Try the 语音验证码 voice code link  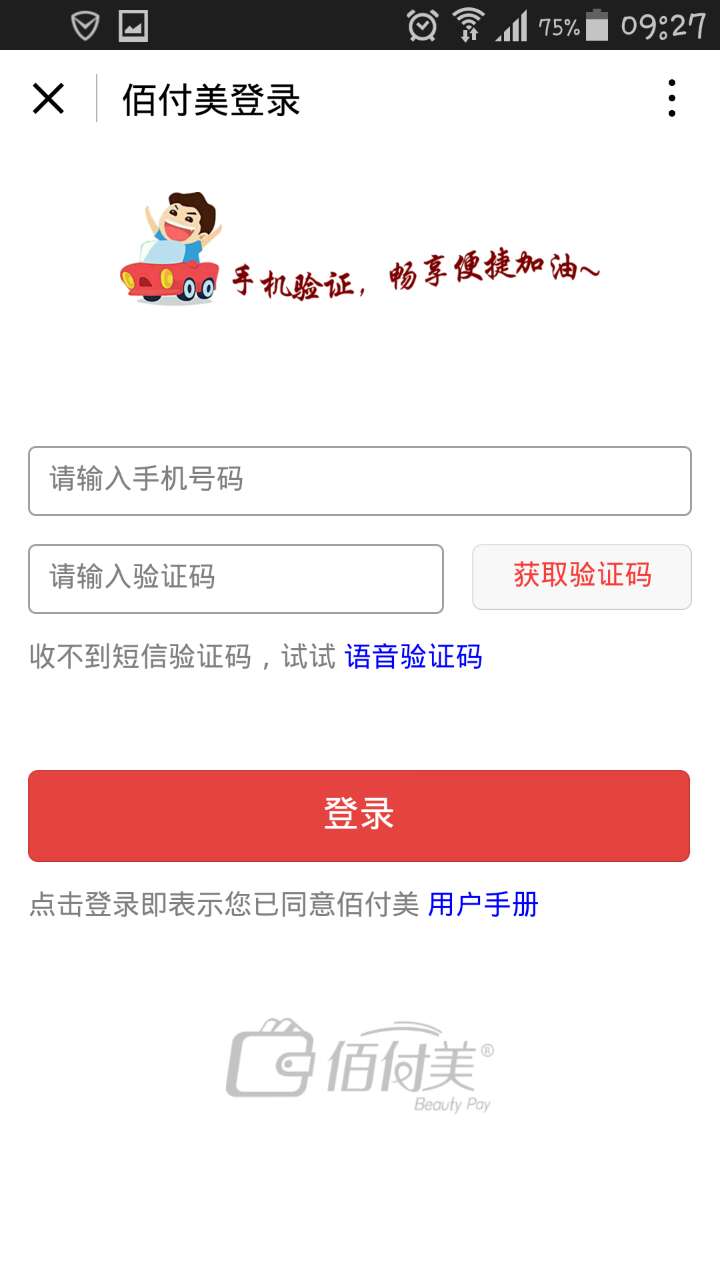(413, 657)
